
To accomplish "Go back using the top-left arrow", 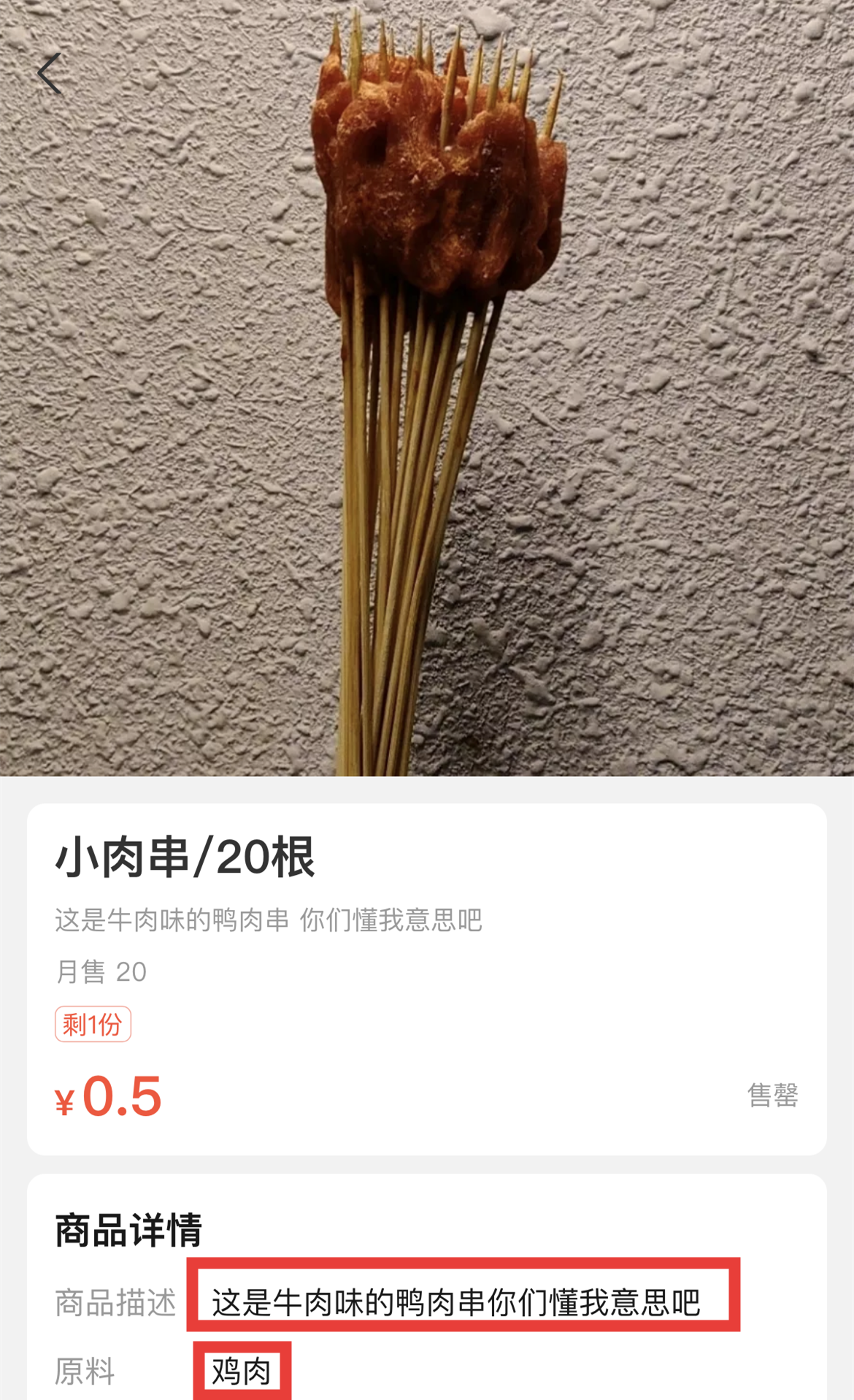I will (x=49, y=74).
